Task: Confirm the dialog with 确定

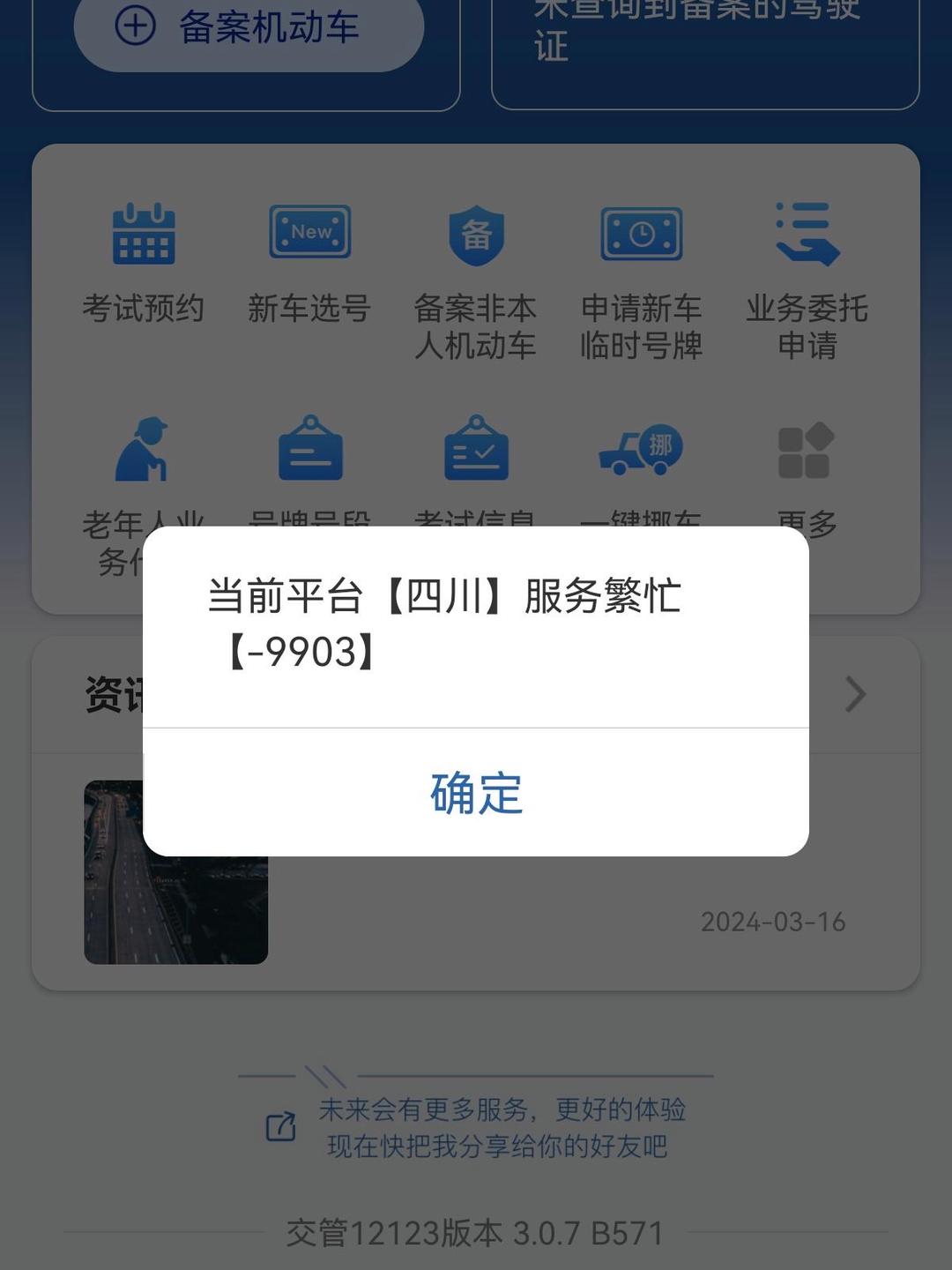Action: (x=476, y=792)
